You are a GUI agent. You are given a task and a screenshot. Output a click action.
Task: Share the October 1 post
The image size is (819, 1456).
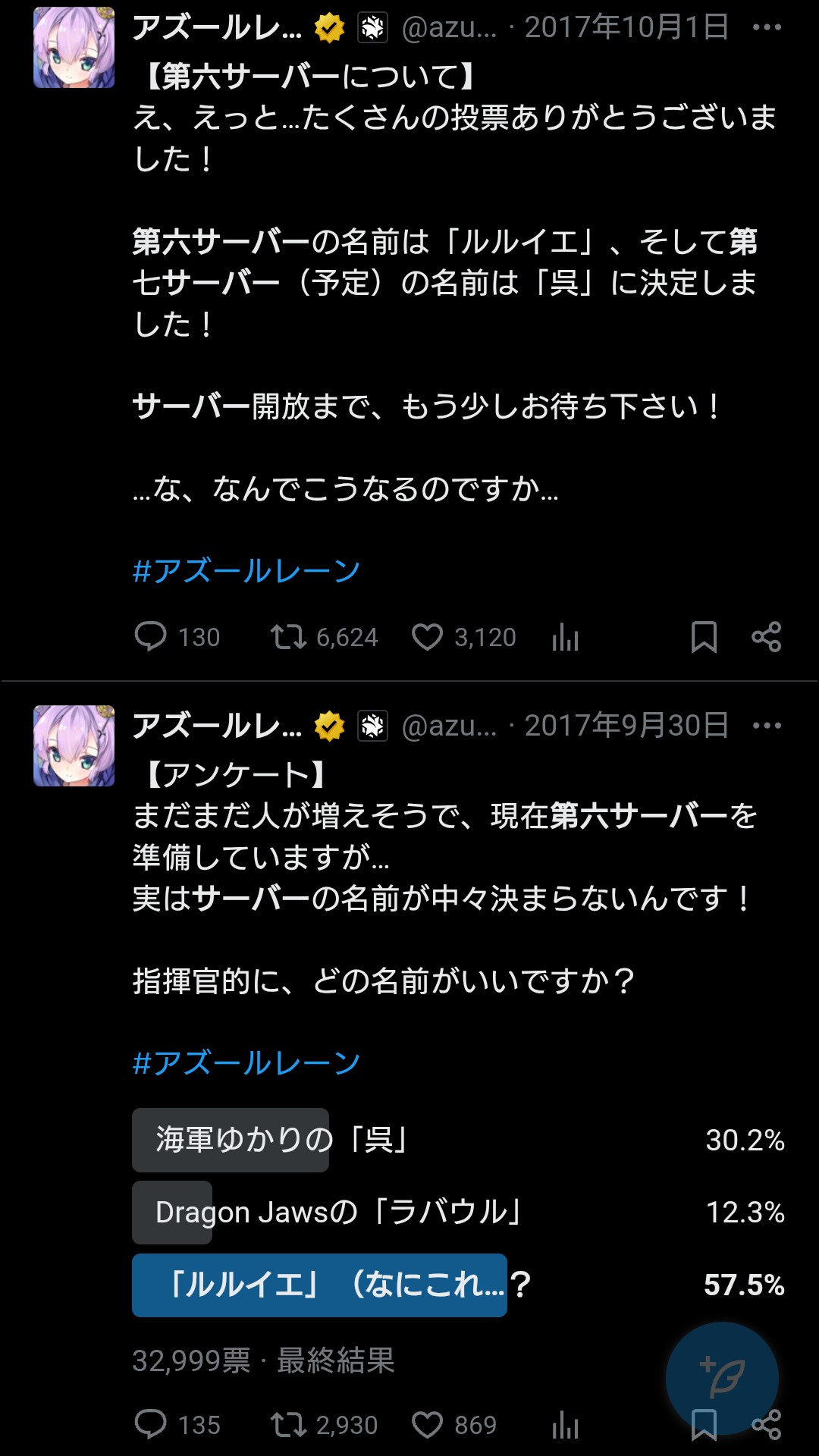(766, 637)
